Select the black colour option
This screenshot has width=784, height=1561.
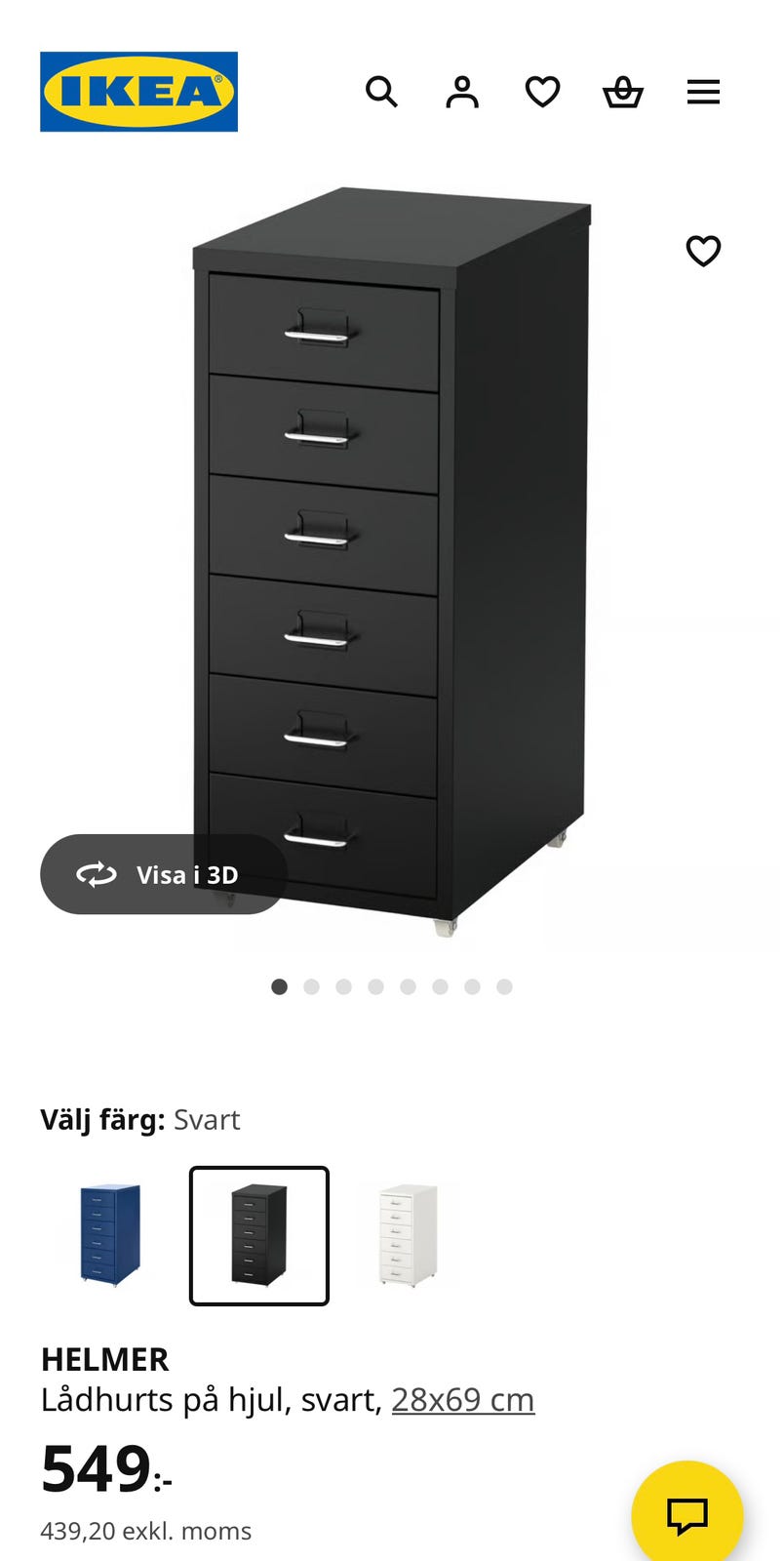point(259,1235)
